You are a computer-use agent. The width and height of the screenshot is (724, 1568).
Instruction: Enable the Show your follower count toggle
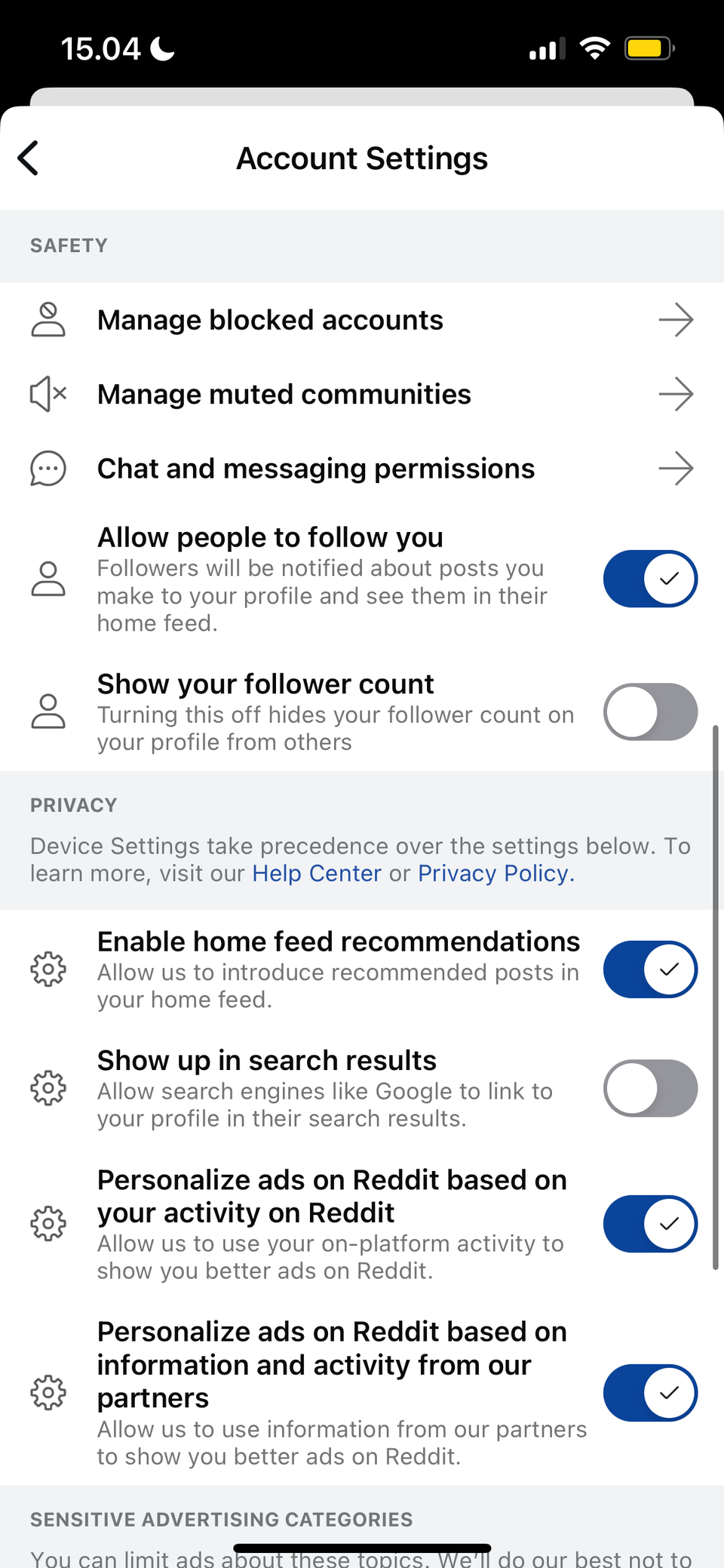point(650,712)
